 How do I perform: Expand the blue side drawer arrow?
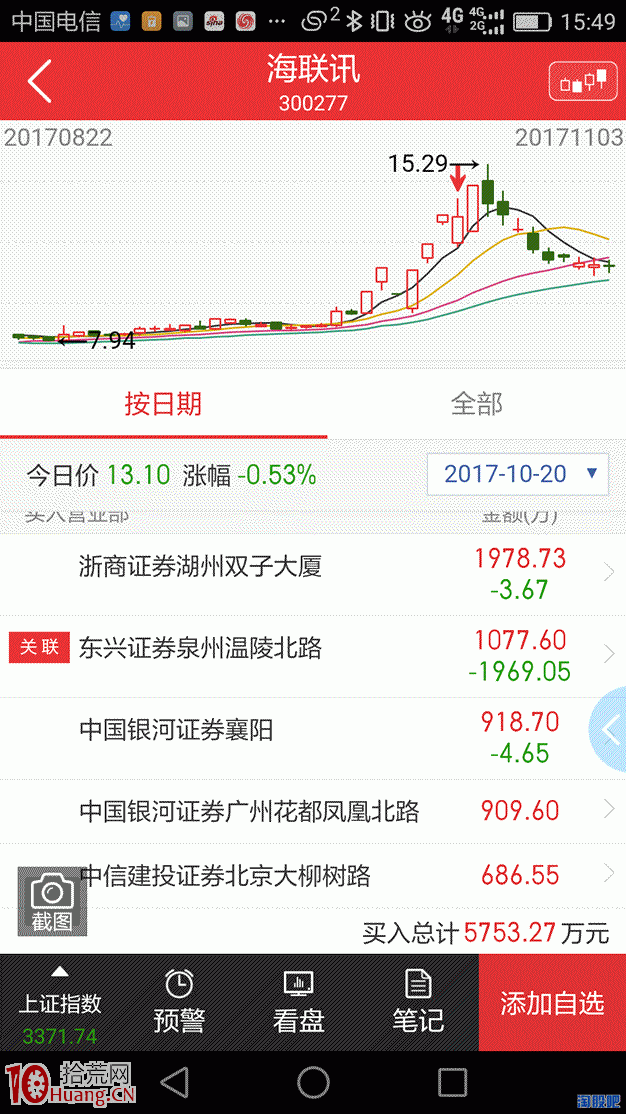(x=608, y=730)
